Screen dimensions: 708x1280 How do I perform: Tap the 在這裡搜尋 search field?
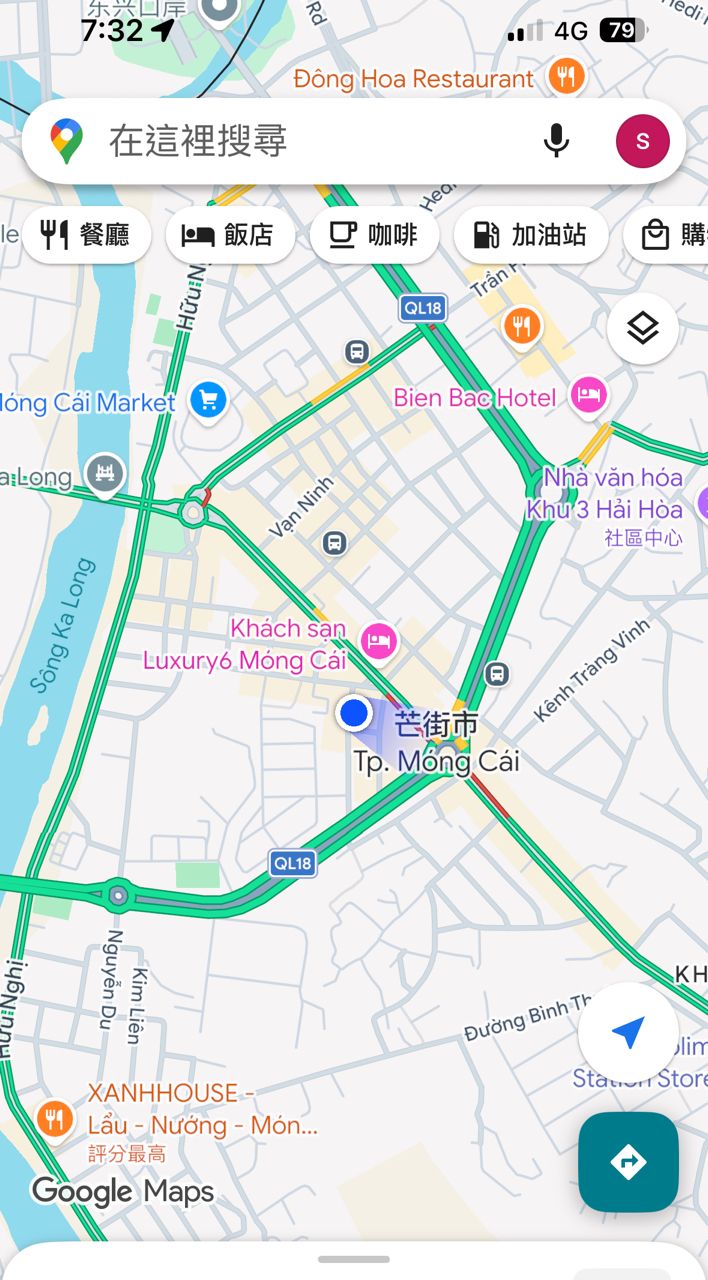[x=300, y=141]
